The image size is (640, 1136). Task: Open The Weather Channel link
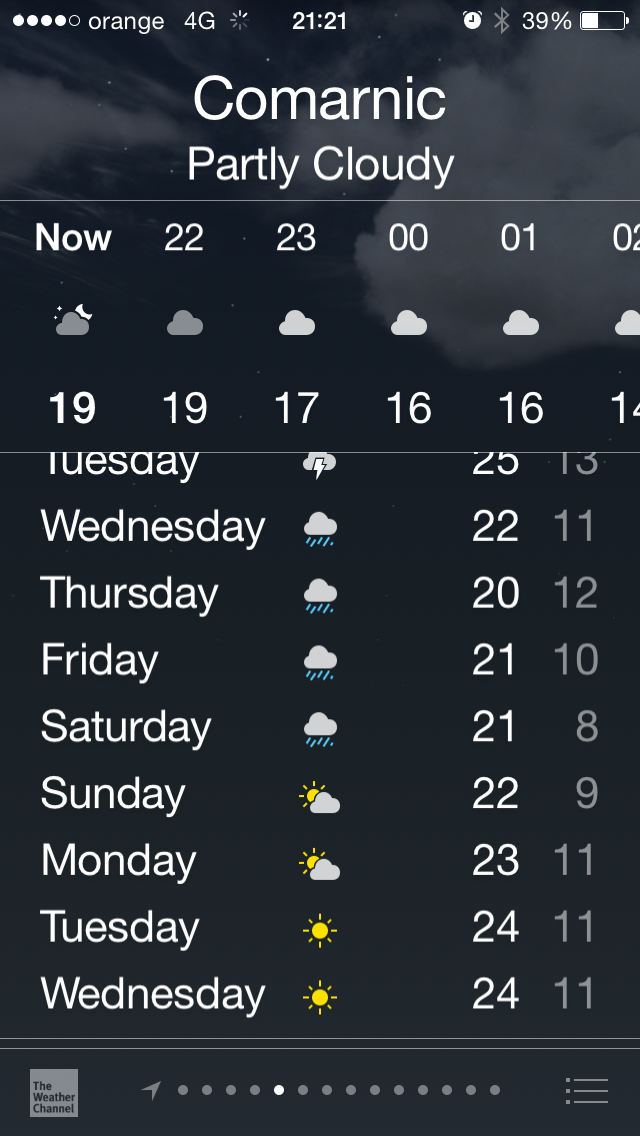pos(53,1092)
